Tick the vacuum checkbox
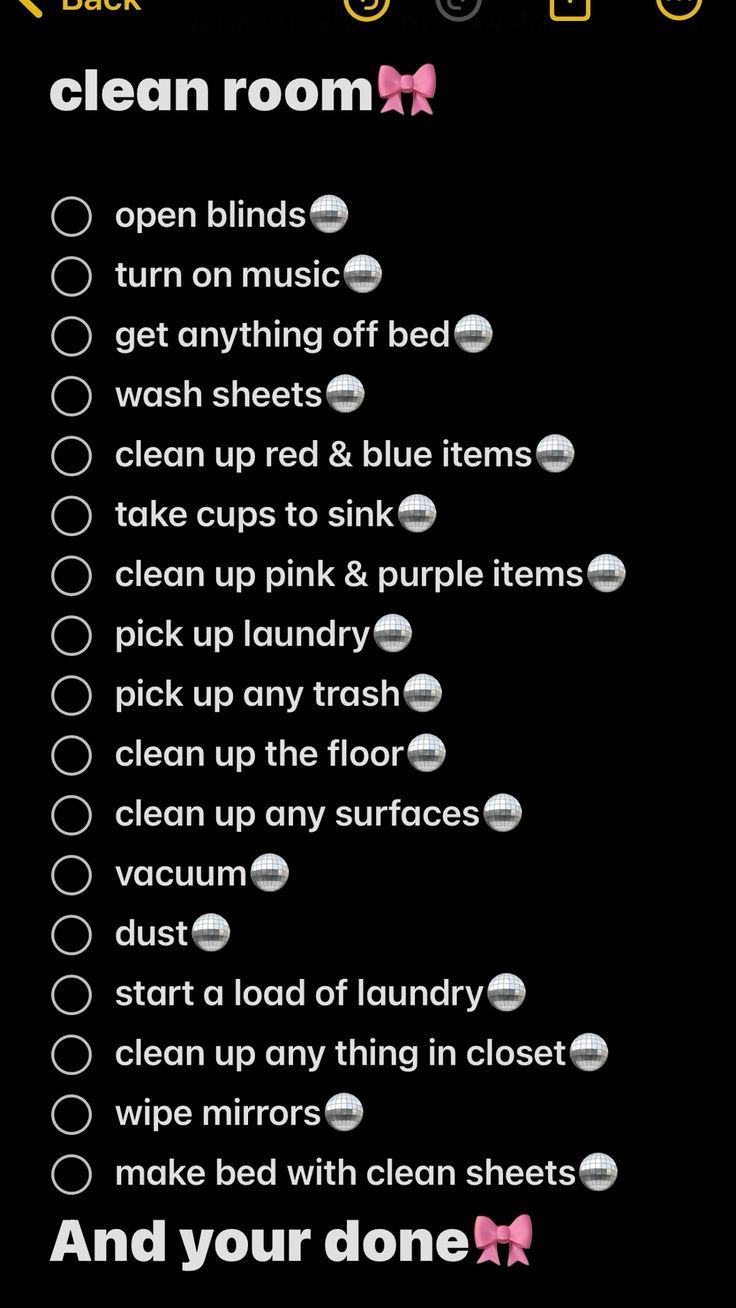 pos(71,875)
